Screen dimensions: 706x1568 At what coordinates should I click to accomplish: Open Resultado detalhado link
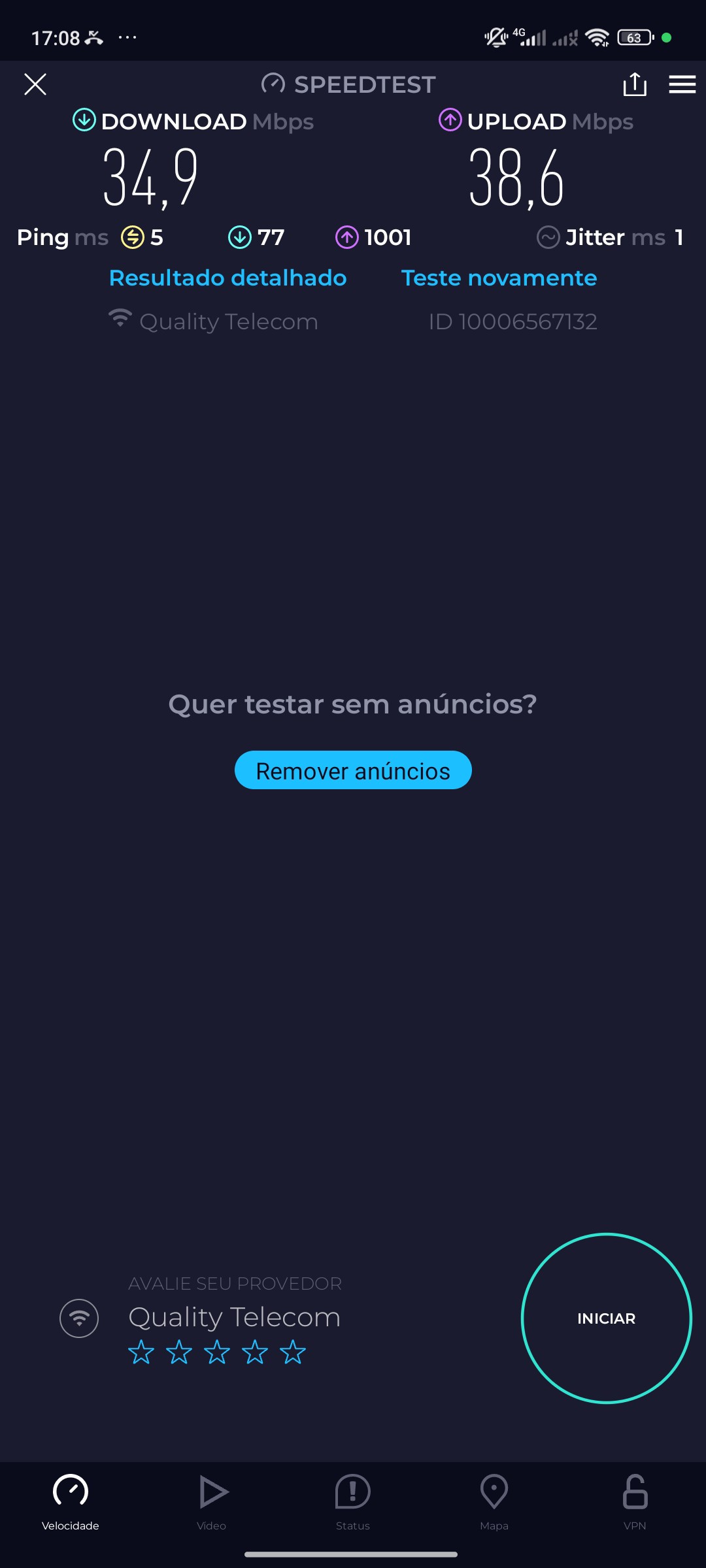[x=227, y=278]
